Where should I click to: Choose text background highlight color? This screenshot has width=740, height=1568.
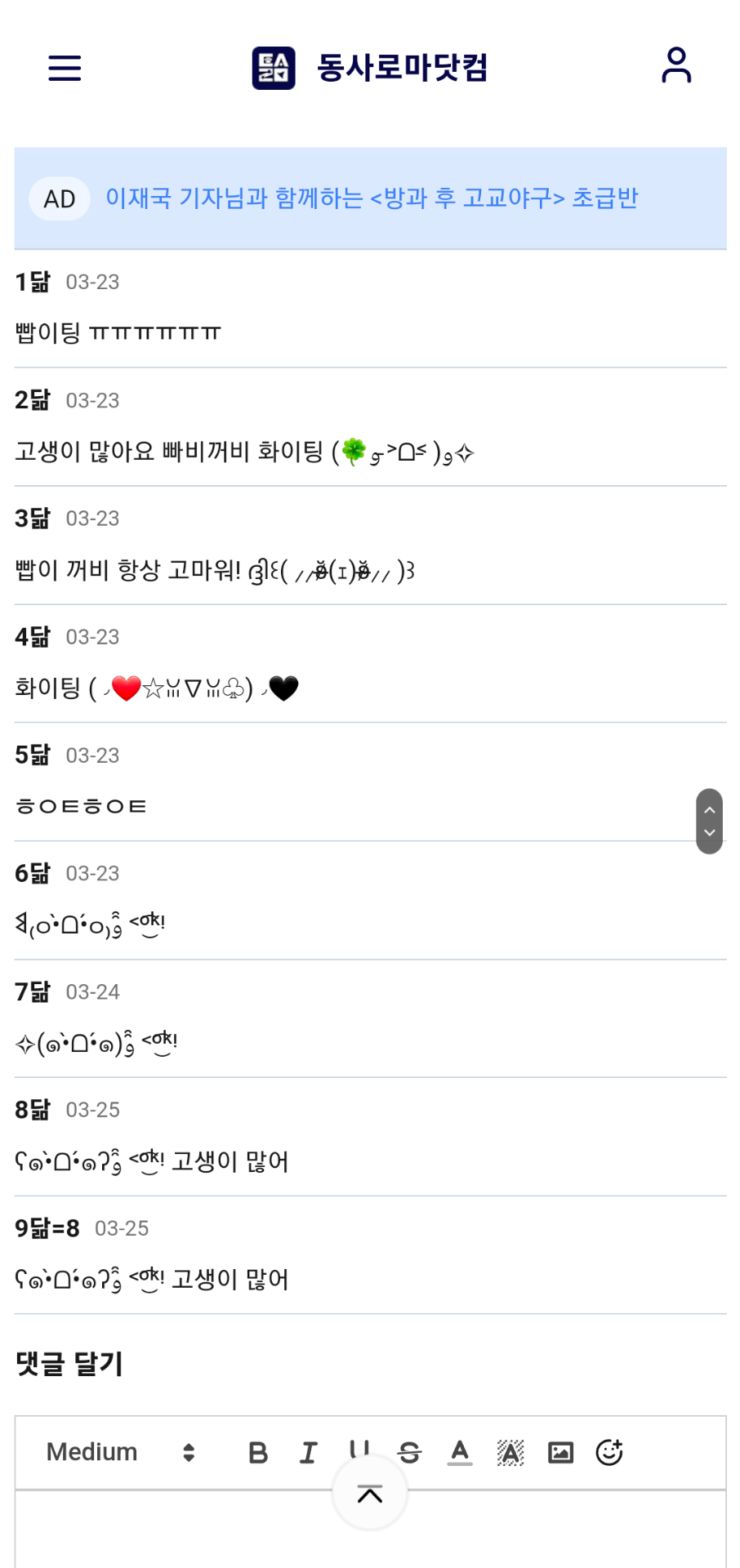[510, 1453]
